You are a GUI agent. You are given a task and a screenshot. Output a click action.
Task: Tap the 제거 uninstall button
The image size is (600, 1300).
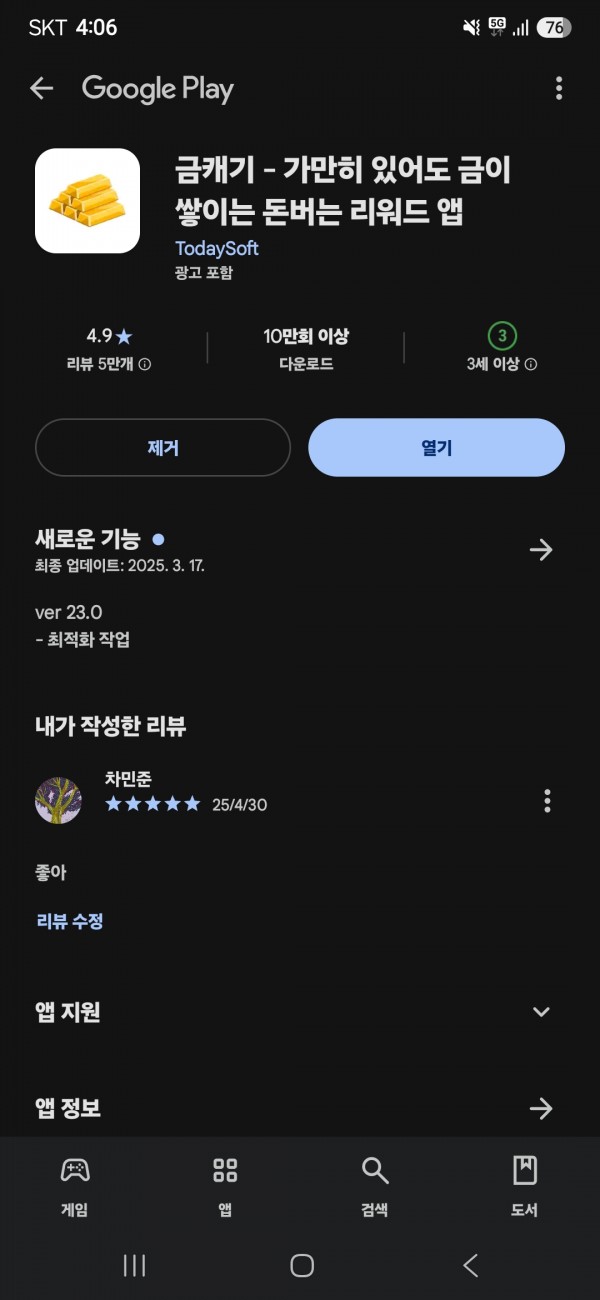[x=163, y=448]
